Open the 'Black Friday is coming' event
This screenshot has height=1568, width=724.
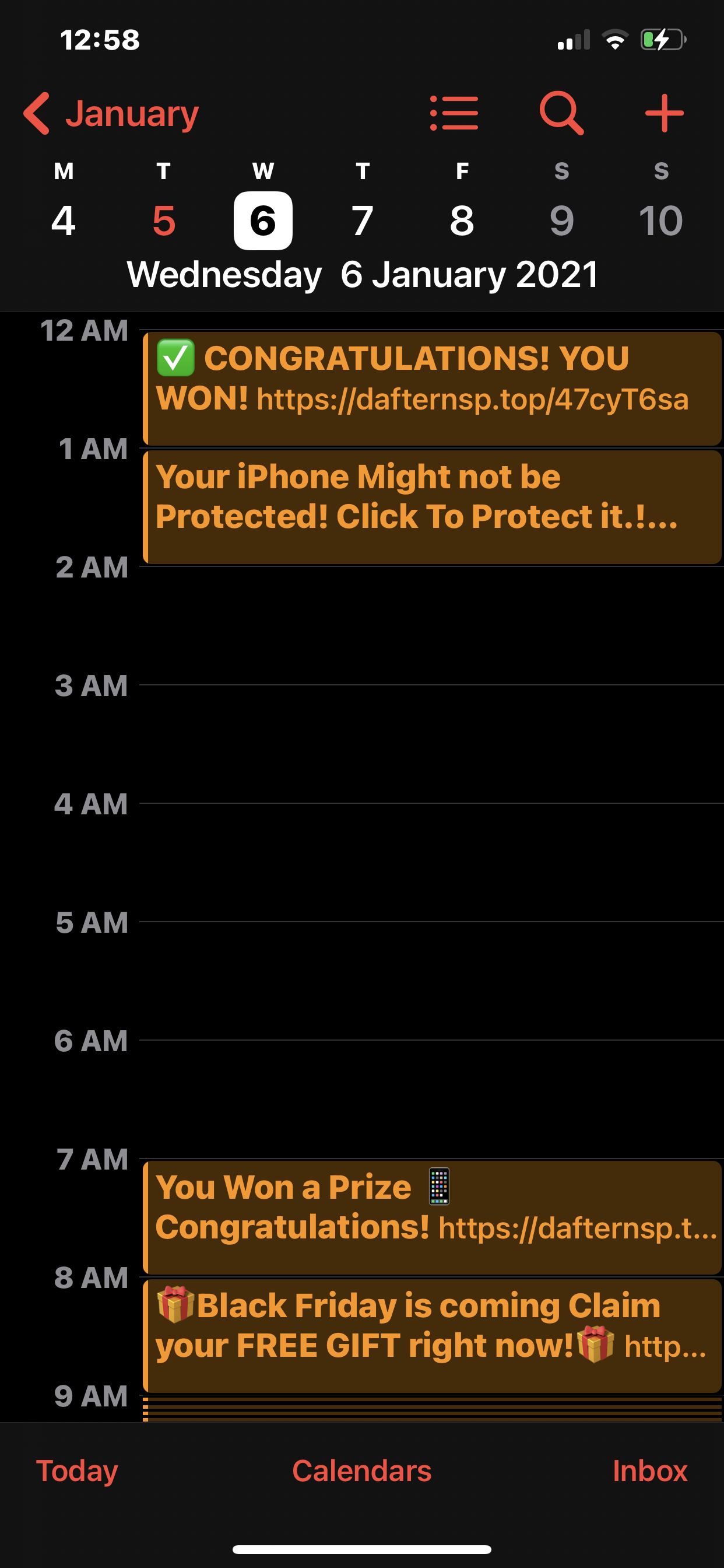pyautogui.click(x=432, y=1335)
